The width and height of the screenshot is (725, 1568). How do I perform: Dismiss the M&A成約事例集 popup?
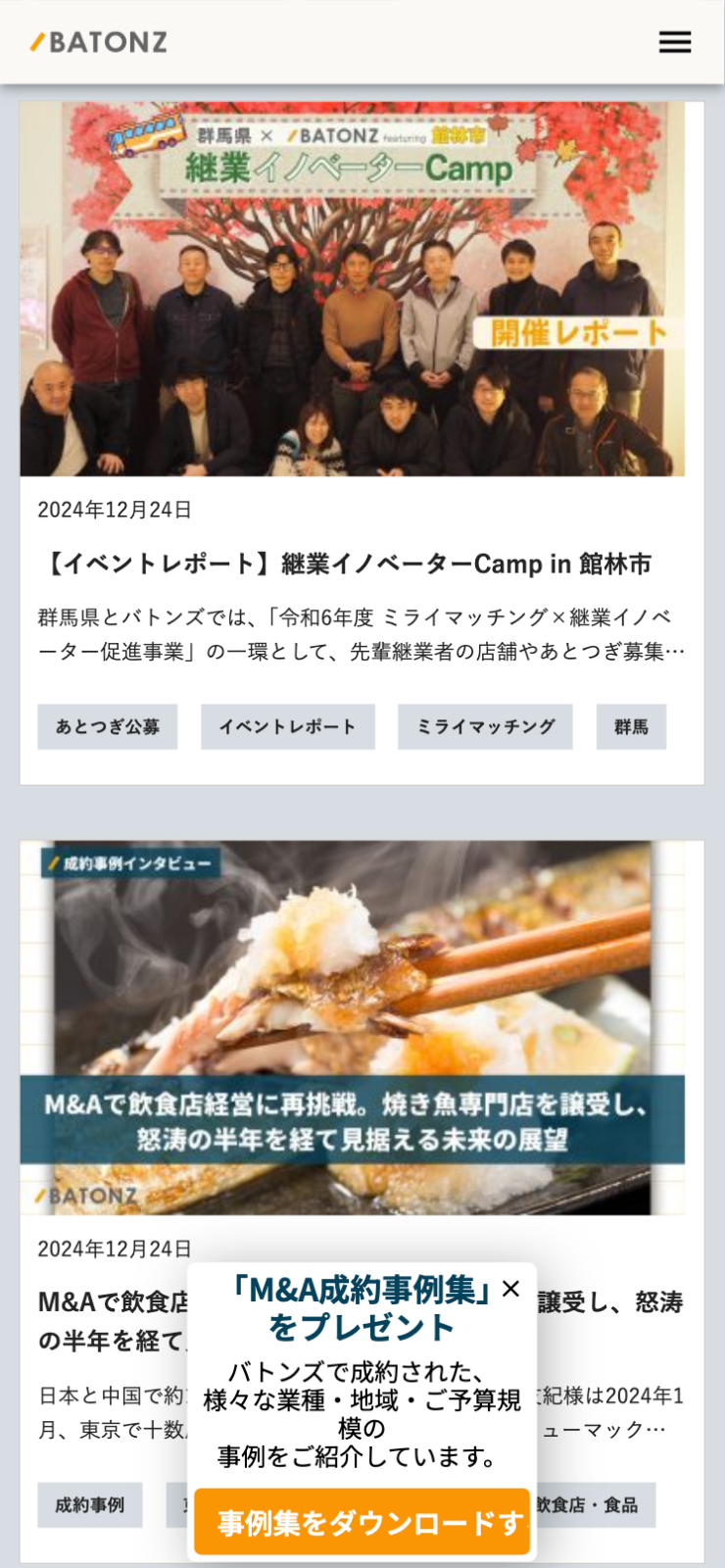510,1289
